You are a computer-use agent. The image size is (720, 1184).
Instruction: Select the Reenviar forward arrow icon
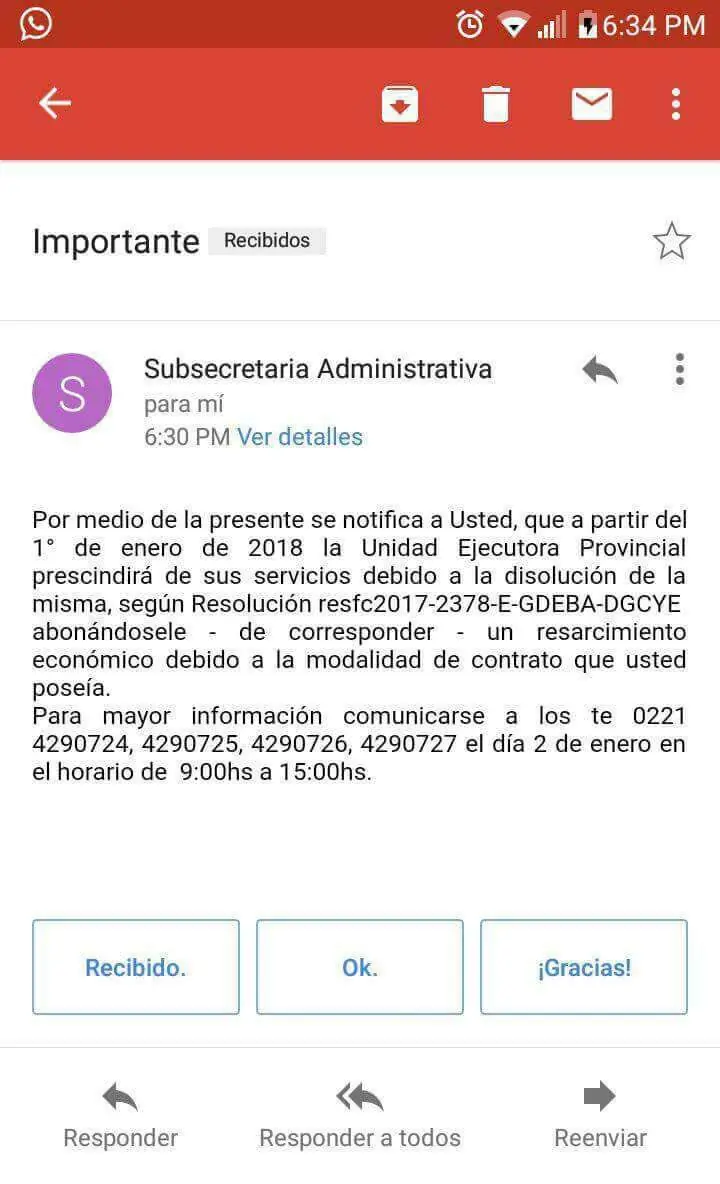[x=600, y=1096]
